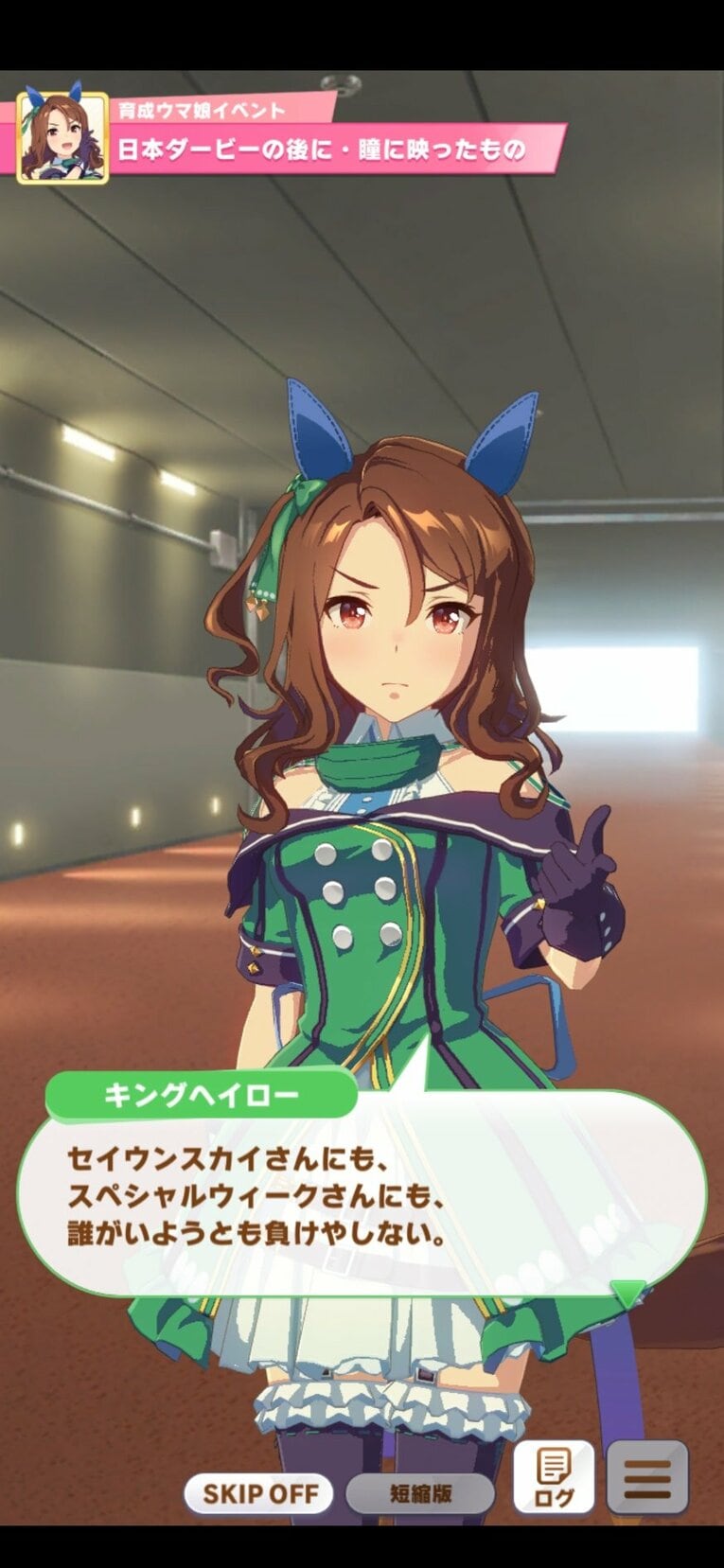The image size is (724, 1568).
Task: Open the ログ dialogue log
Action: pos(553,1477)
